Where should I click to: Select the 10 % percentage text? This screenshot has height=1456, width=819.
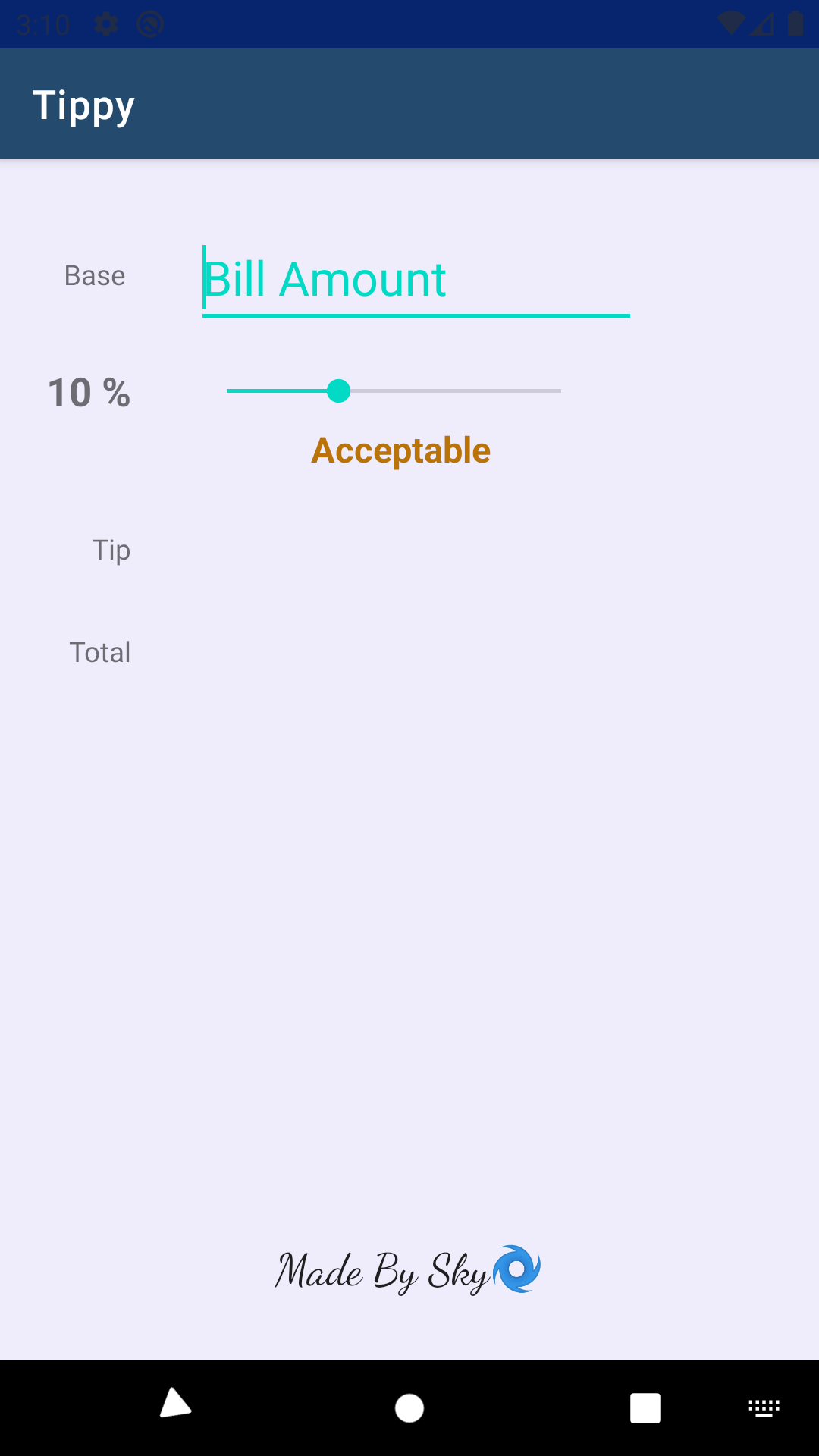[88, 394]
